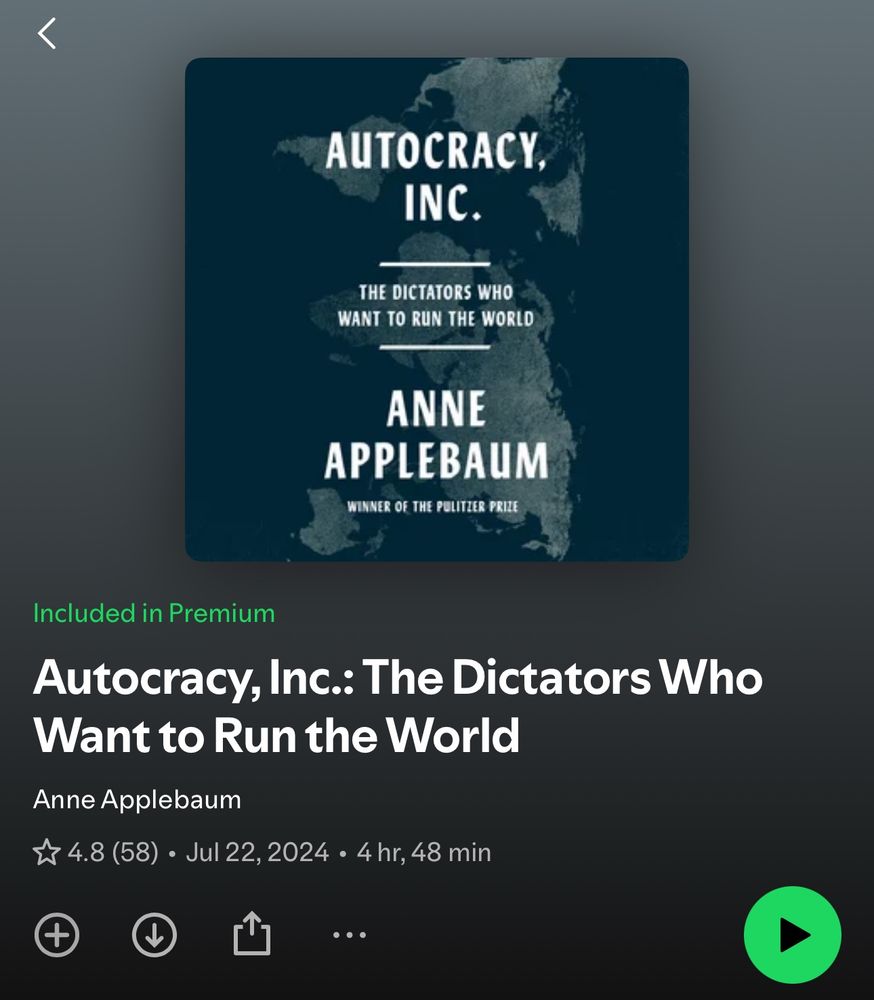Share this audiobook

pos(252,935)
